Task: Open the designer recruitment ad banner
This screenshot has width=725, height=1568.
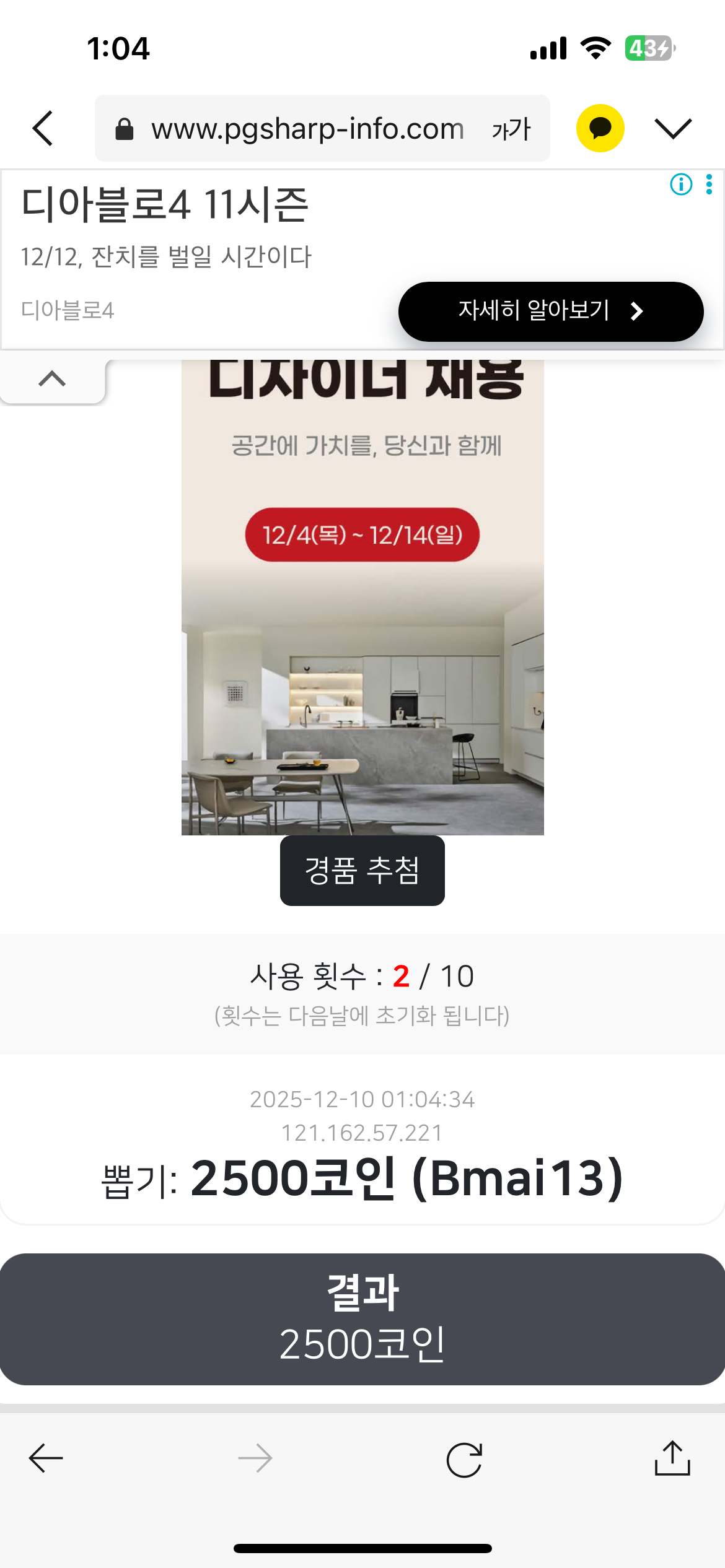Action: [362, 595]
